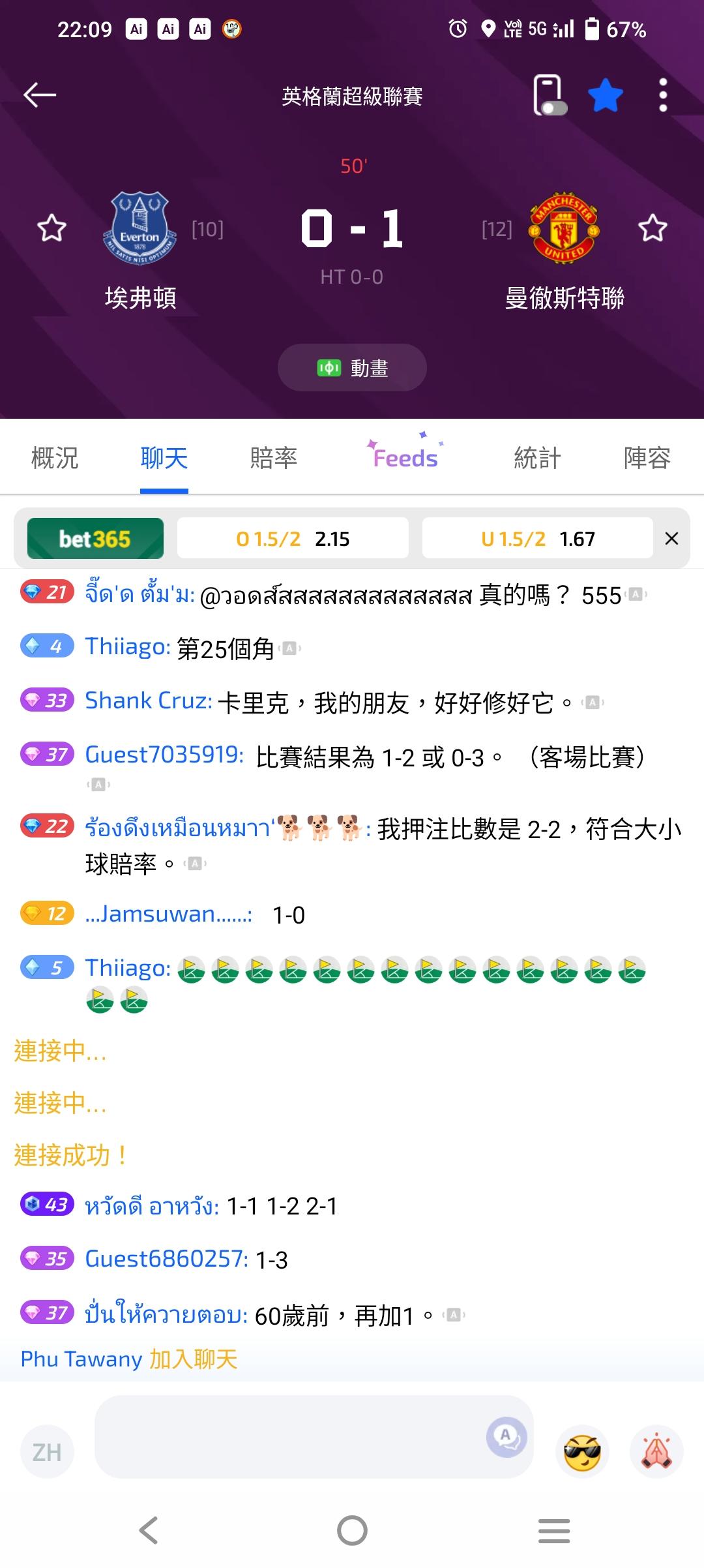Select the U 1.5/2 1.67 odds
Image resolution: width=704 pixels, height=1568 pixels.
click(538, 539)
